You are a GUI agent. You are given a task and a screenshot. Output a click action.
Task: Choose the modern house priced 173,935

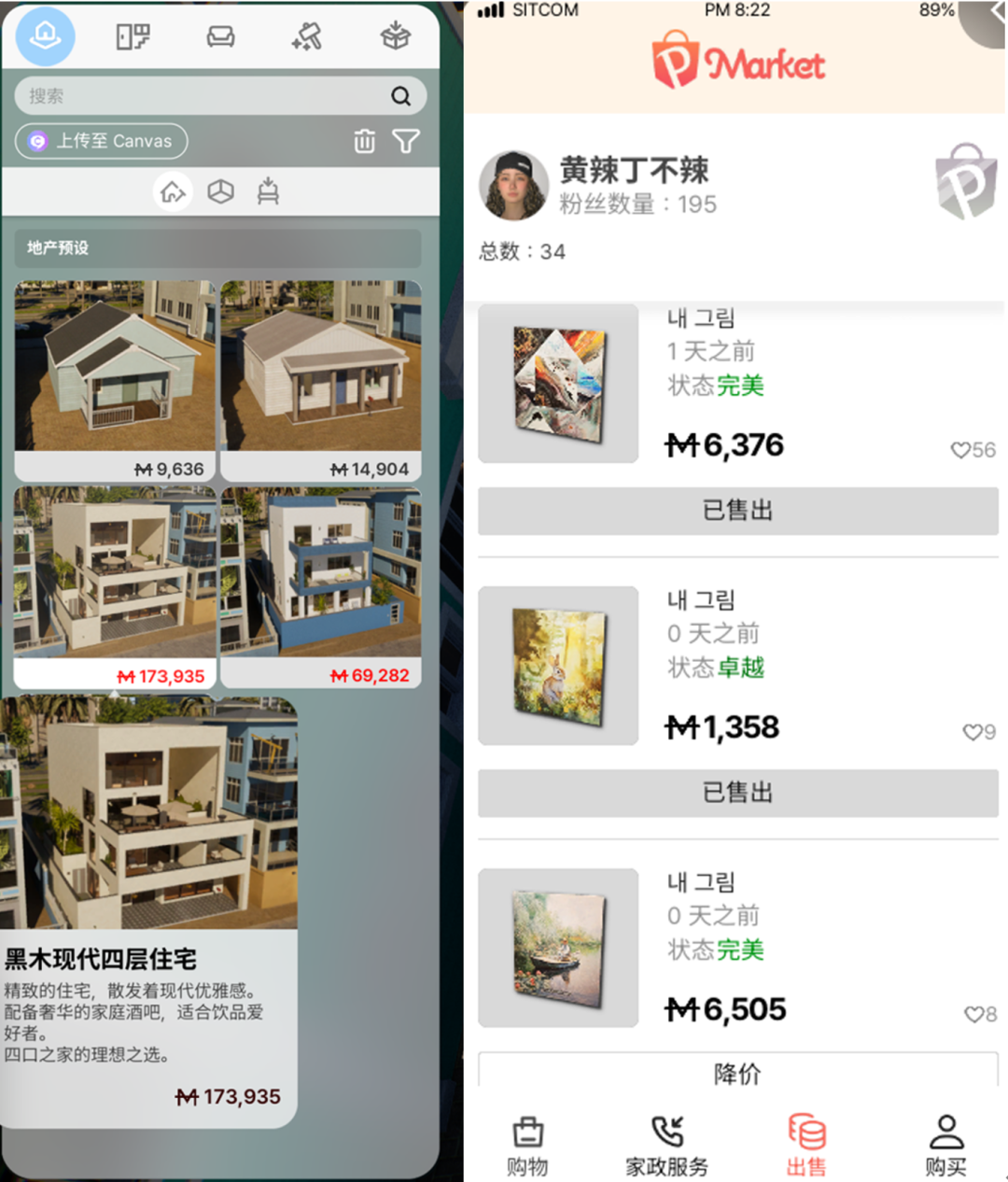pyautogui.click(x=115, y=585)
